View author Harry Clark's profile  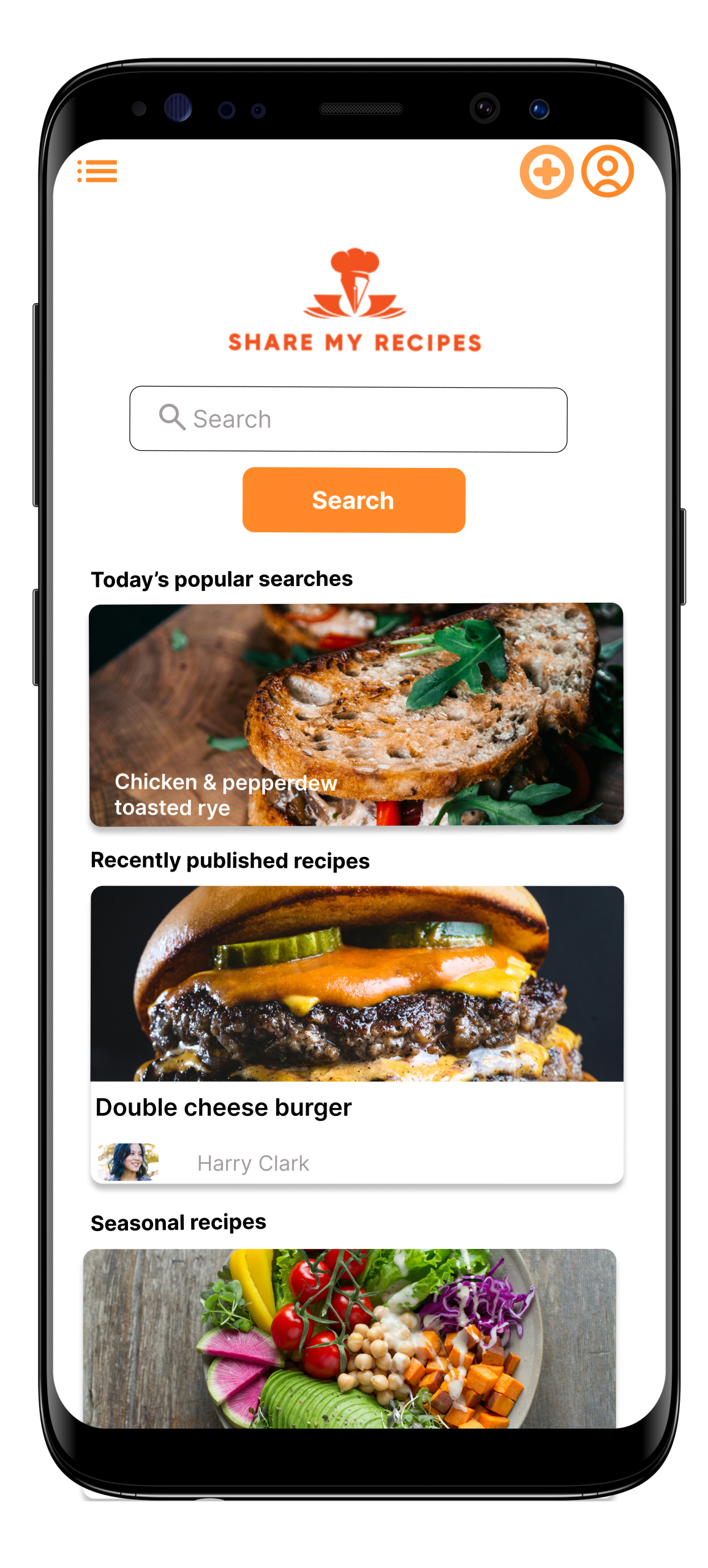pyautogui.click(x=252, y=1163)
